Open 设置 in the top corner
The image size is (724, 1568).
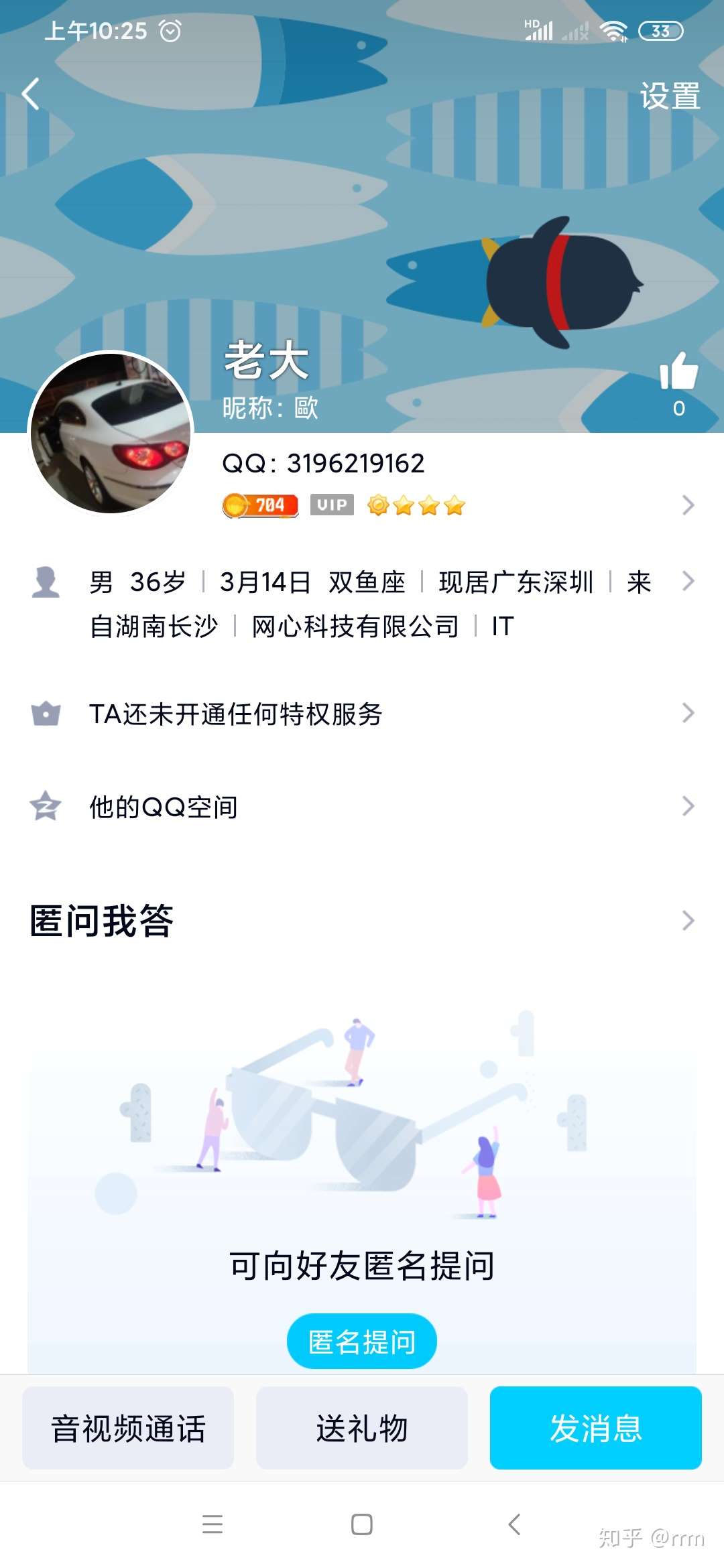point(670,96)
